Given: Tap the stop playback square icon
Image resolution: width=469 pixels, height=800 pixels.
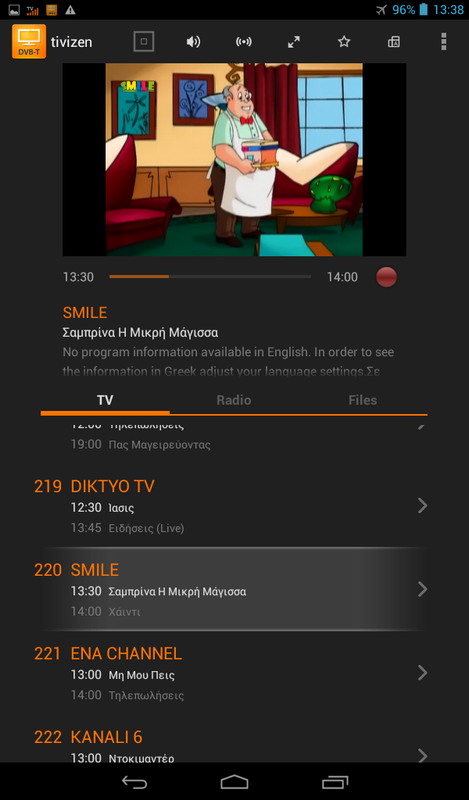Looking at the screenshot, I should [x=144, y=42].
